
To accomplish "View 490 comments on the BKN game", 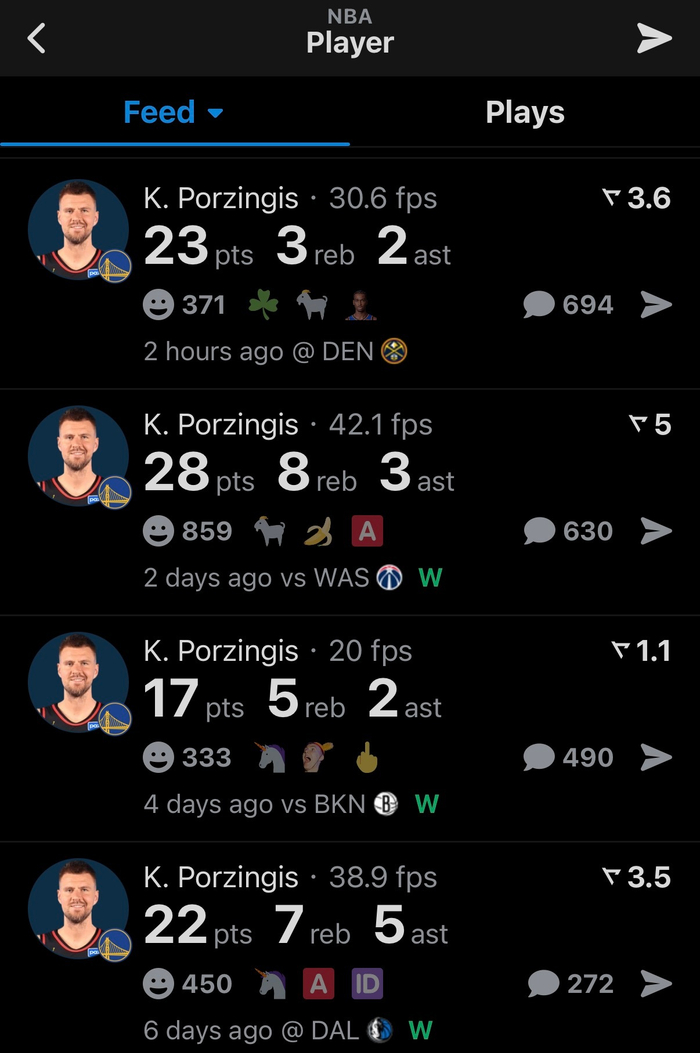I will (x=568, y=757).
